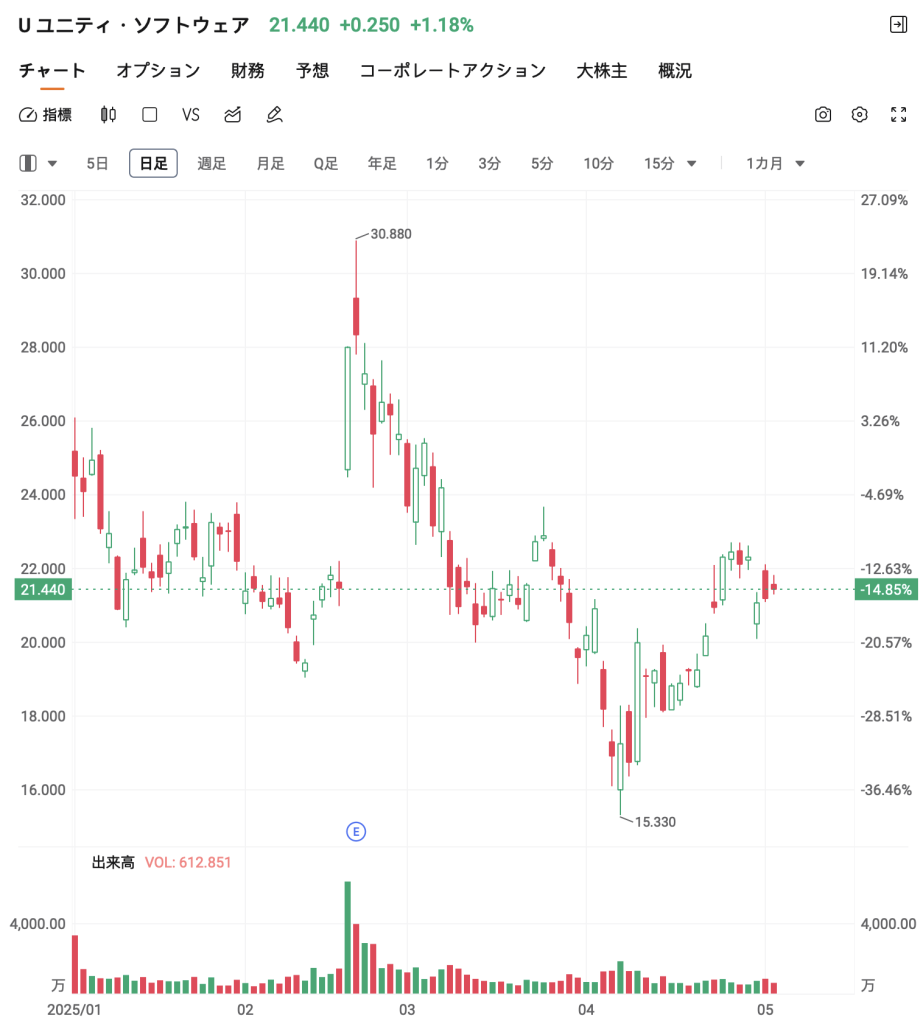The width and height of the screenshot is (923, 1024).
Task: Expand the chart to fullscreen
Action: tap(897, 115)
